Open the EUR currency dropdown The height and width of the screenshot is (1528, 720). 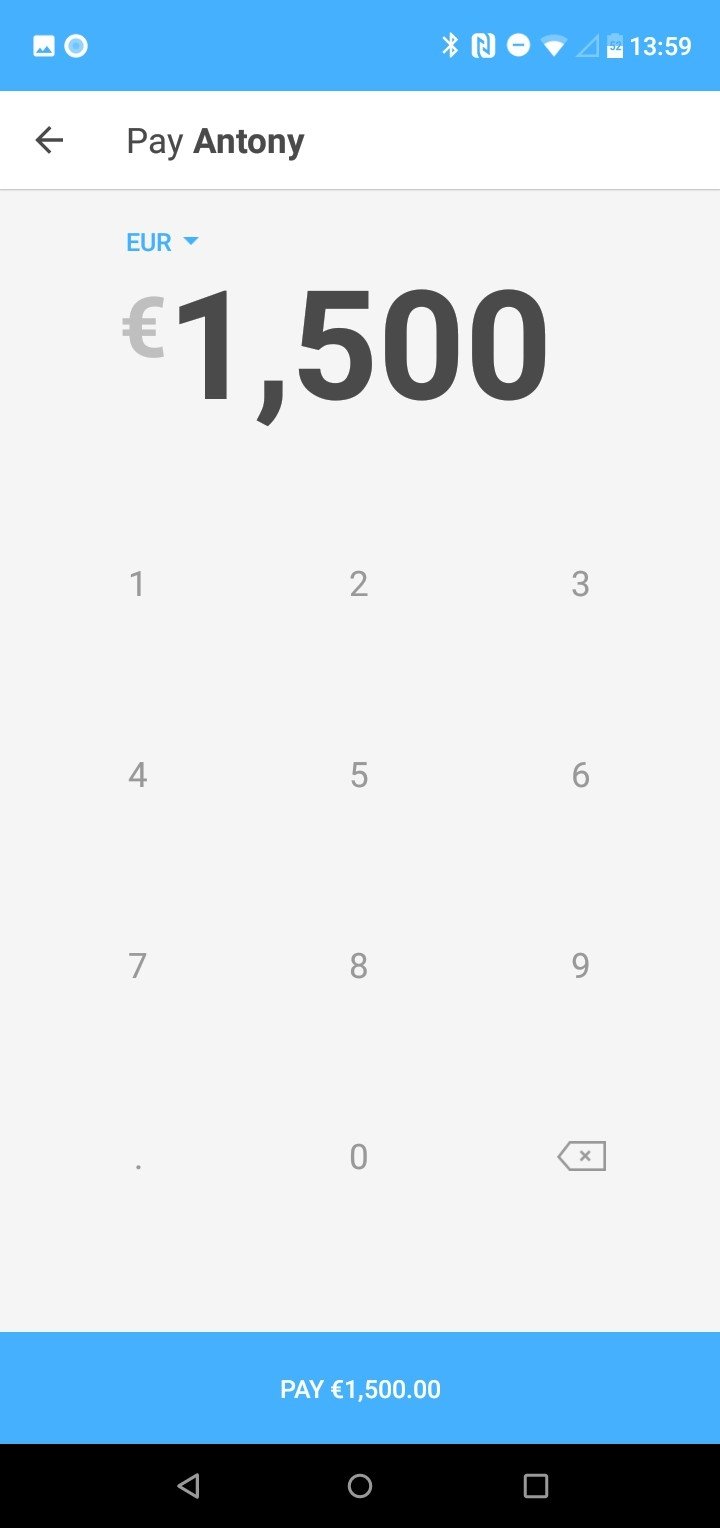point(162,242)
